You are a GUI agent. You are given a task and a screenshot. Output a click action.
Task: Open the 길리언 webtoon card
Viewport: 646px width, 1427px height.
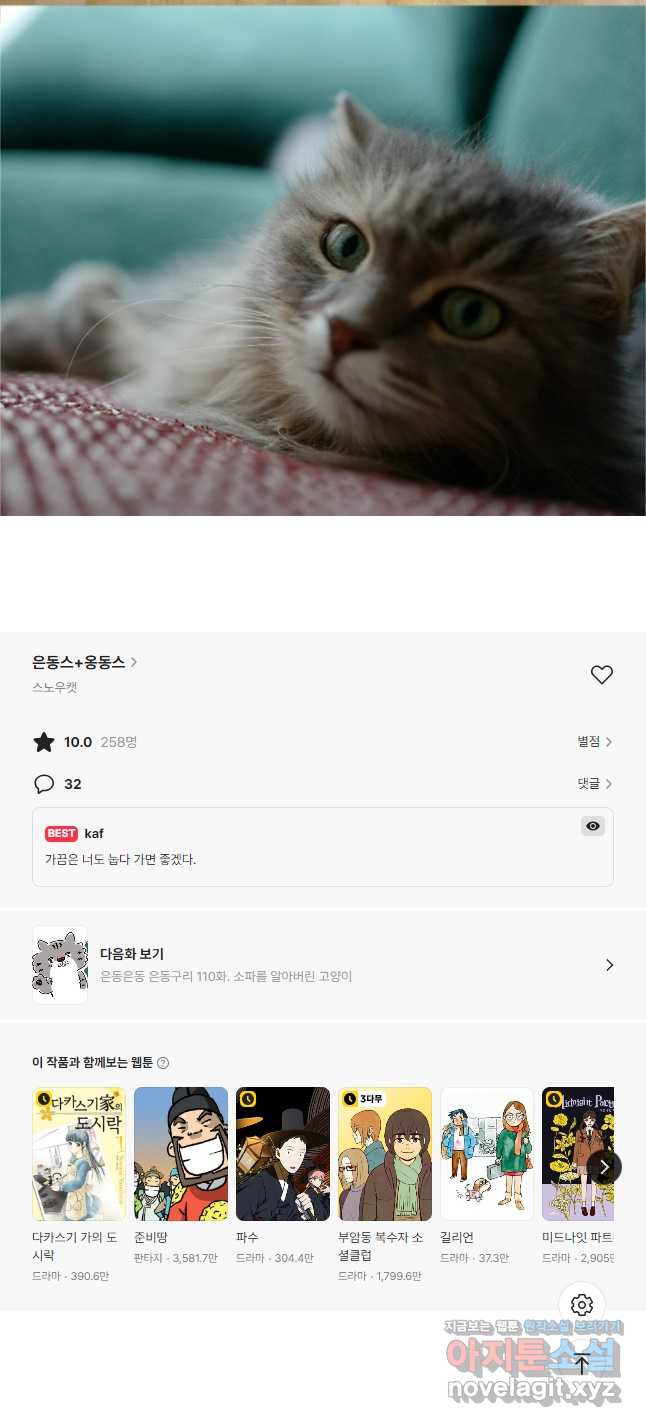click(487, 1154)
